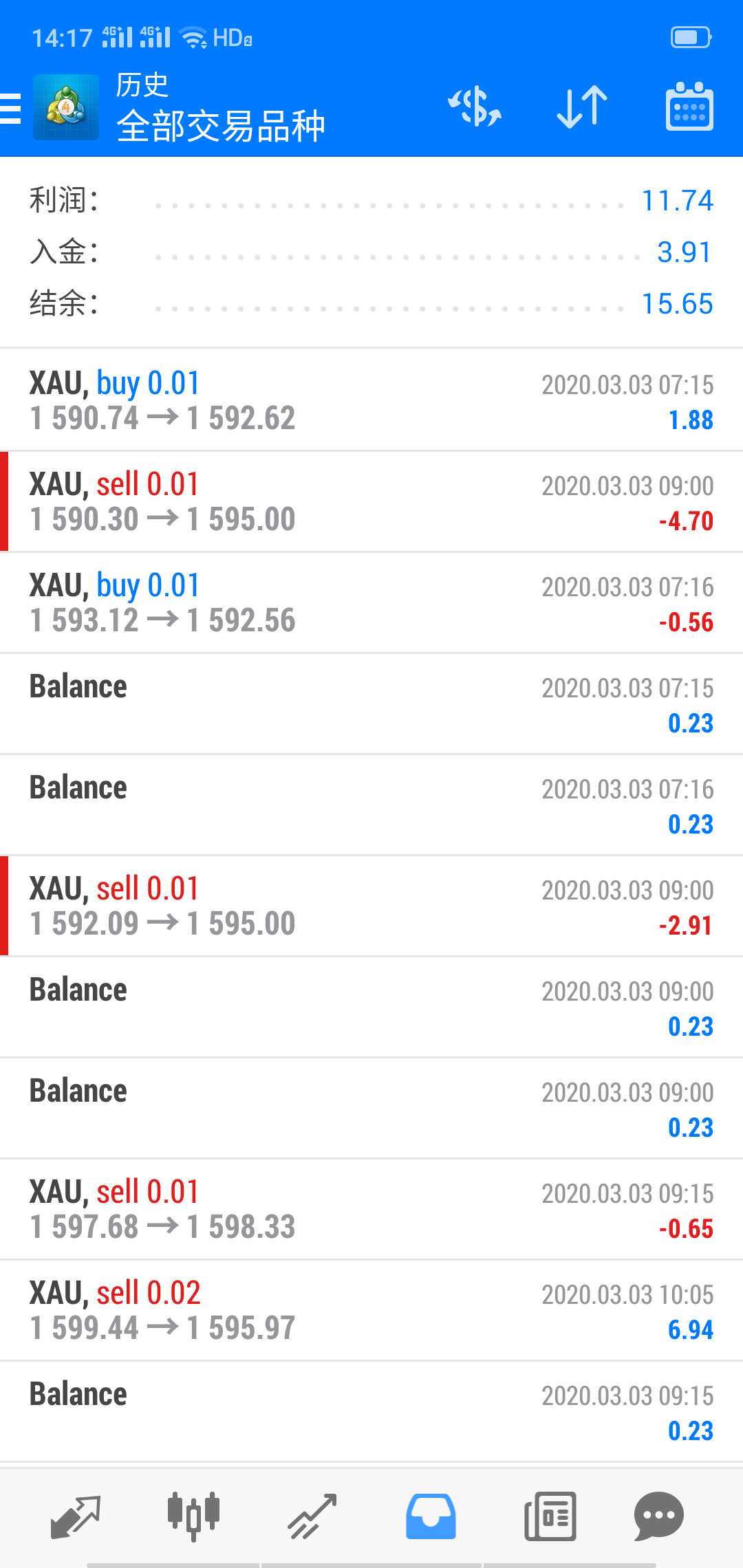743x1568 pixels.
Task: Switch to the quotes tab
Action: 76,1516
